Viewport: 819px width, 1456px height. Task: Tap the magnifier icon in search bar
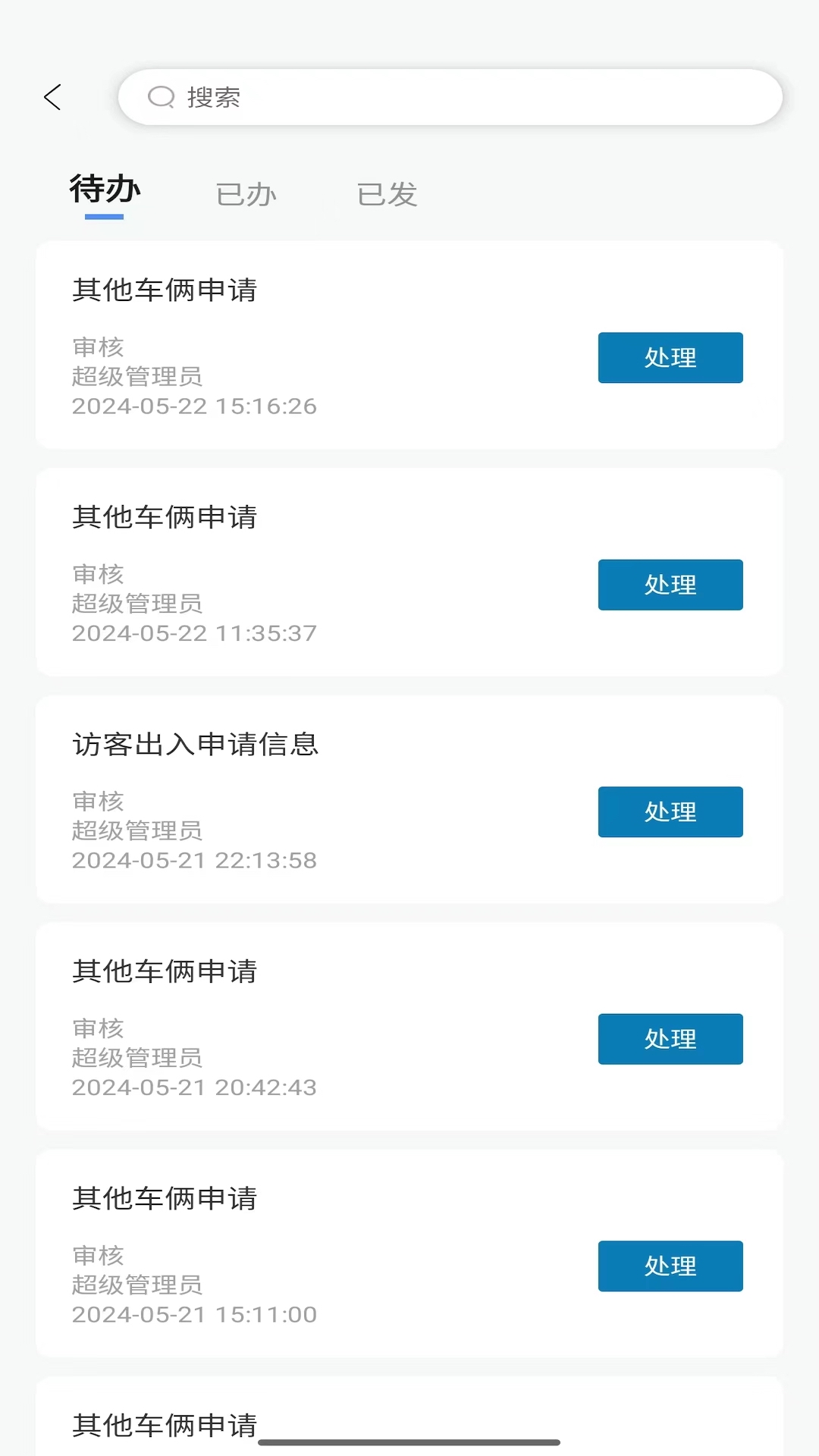[162, 97]
